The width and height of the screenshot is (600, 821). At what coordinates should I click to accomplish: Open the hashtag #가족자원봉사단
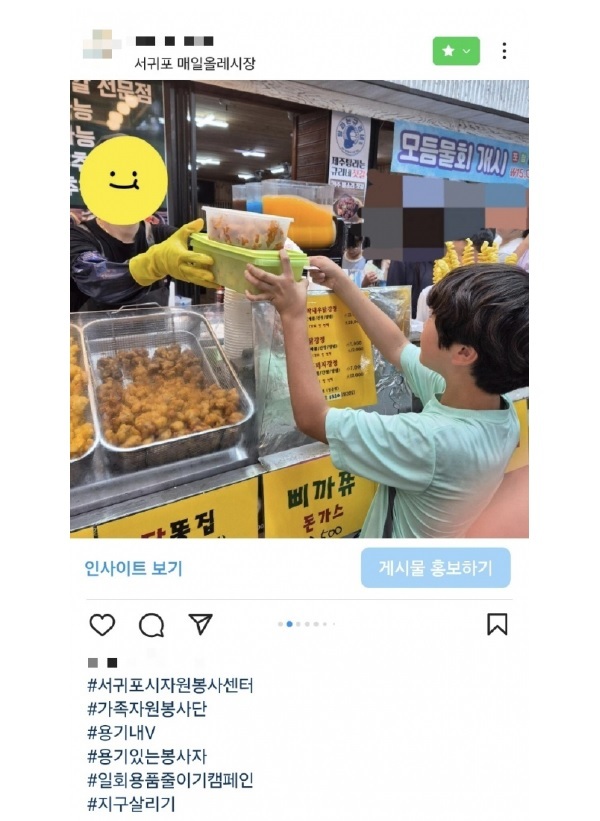click(147, 709)
